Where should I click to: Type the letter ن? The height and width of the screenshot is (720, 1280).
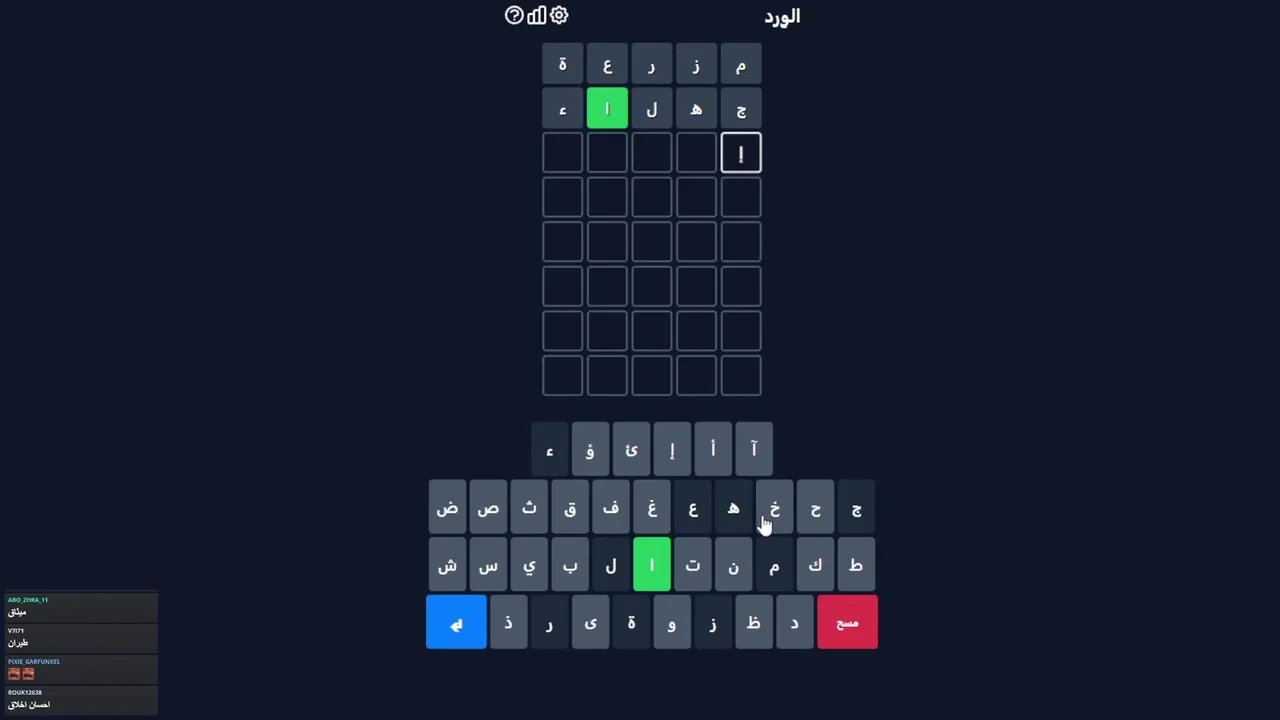coord(733,566)
